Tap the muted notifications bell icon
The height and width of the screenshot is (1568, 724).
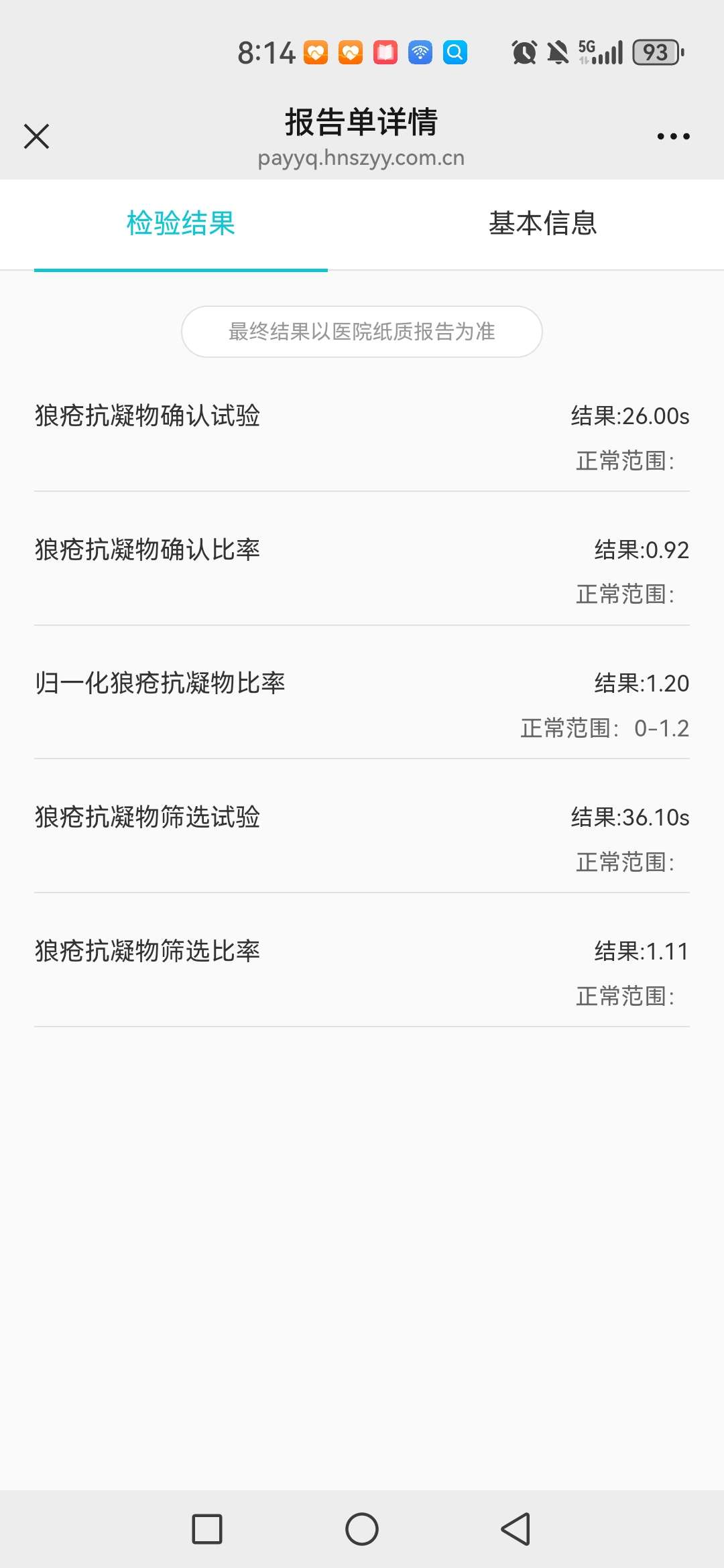[x=558, y=52]
